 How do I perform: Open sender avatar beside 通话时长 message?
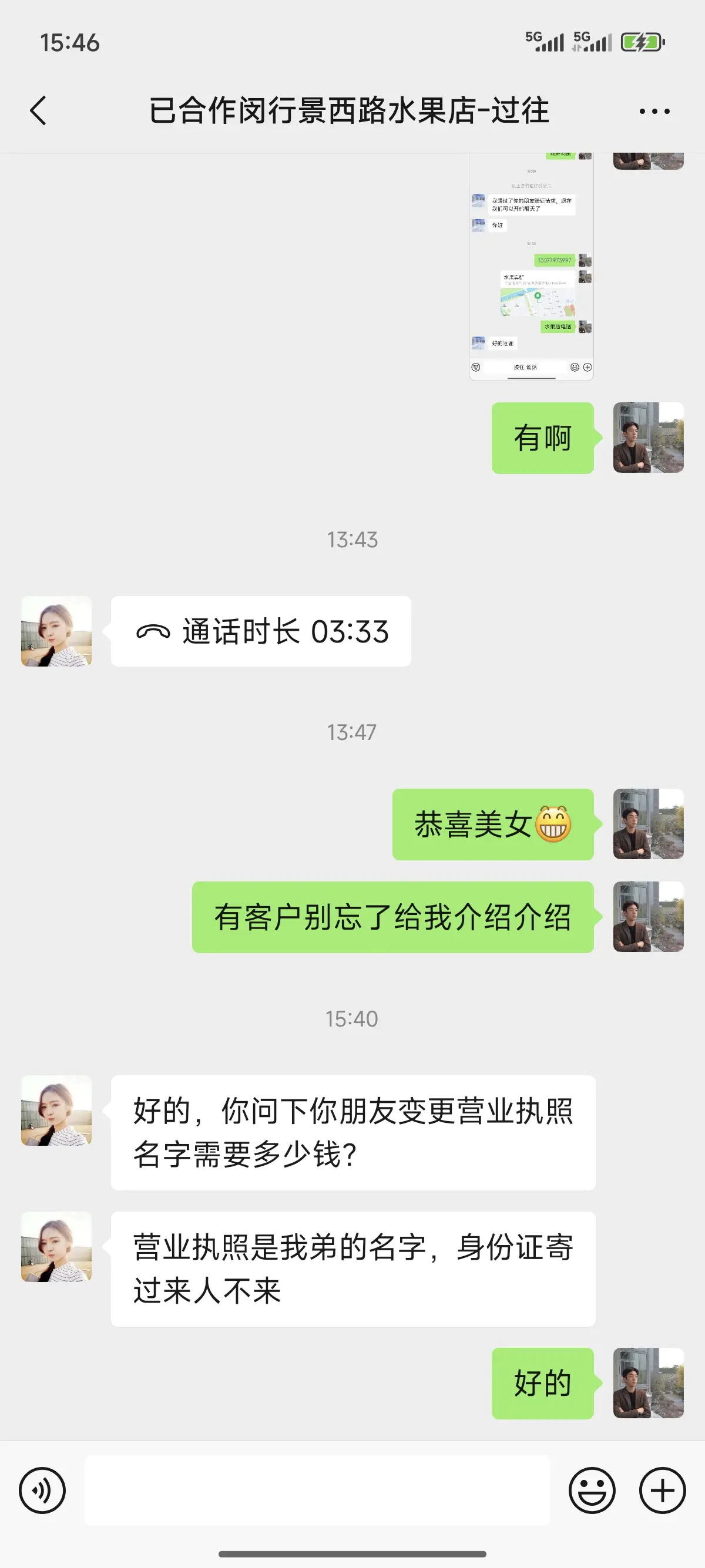56,631
